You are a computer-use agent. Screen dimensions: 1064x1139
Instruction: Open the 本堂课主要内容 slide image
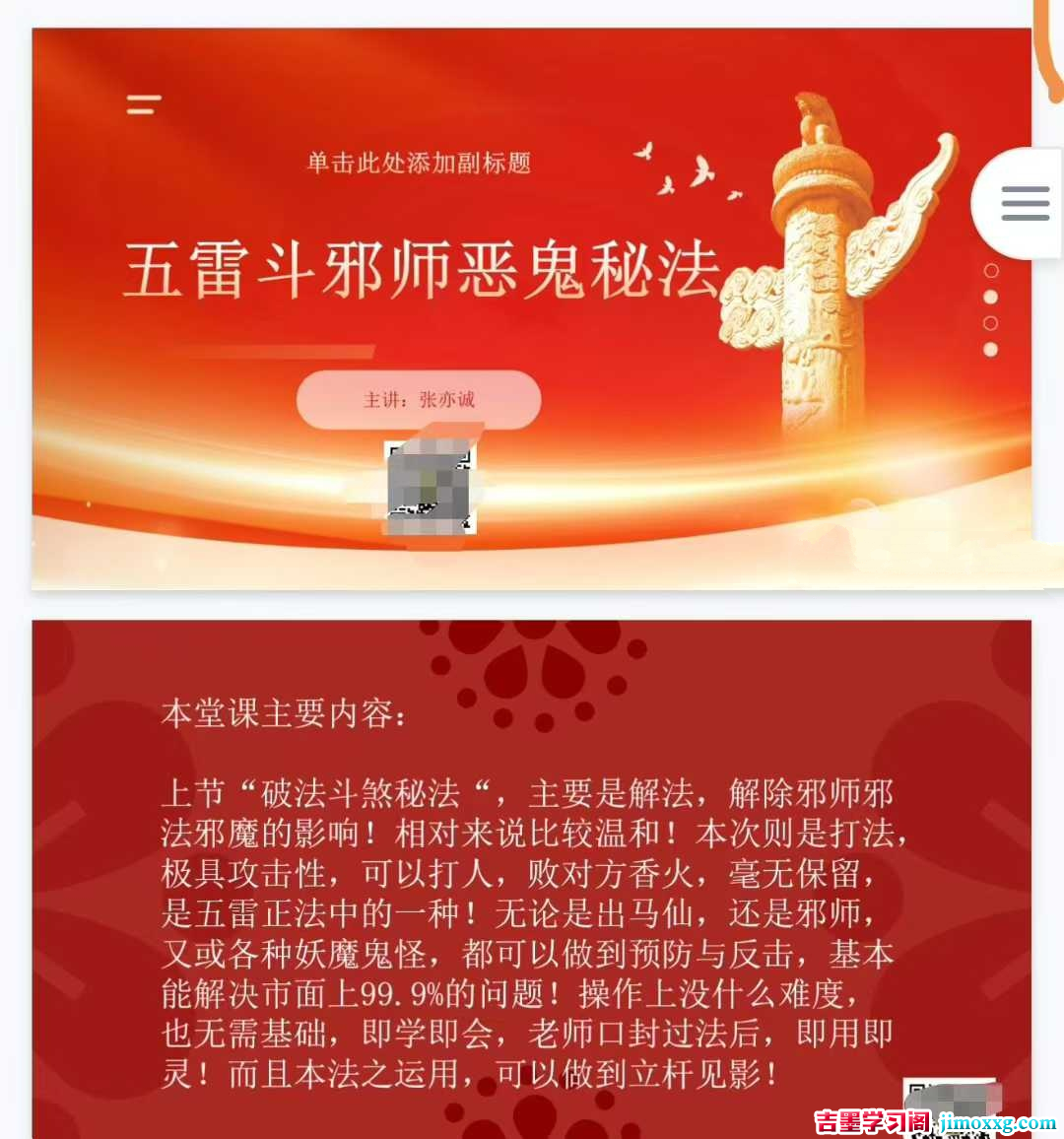(532, 877)
